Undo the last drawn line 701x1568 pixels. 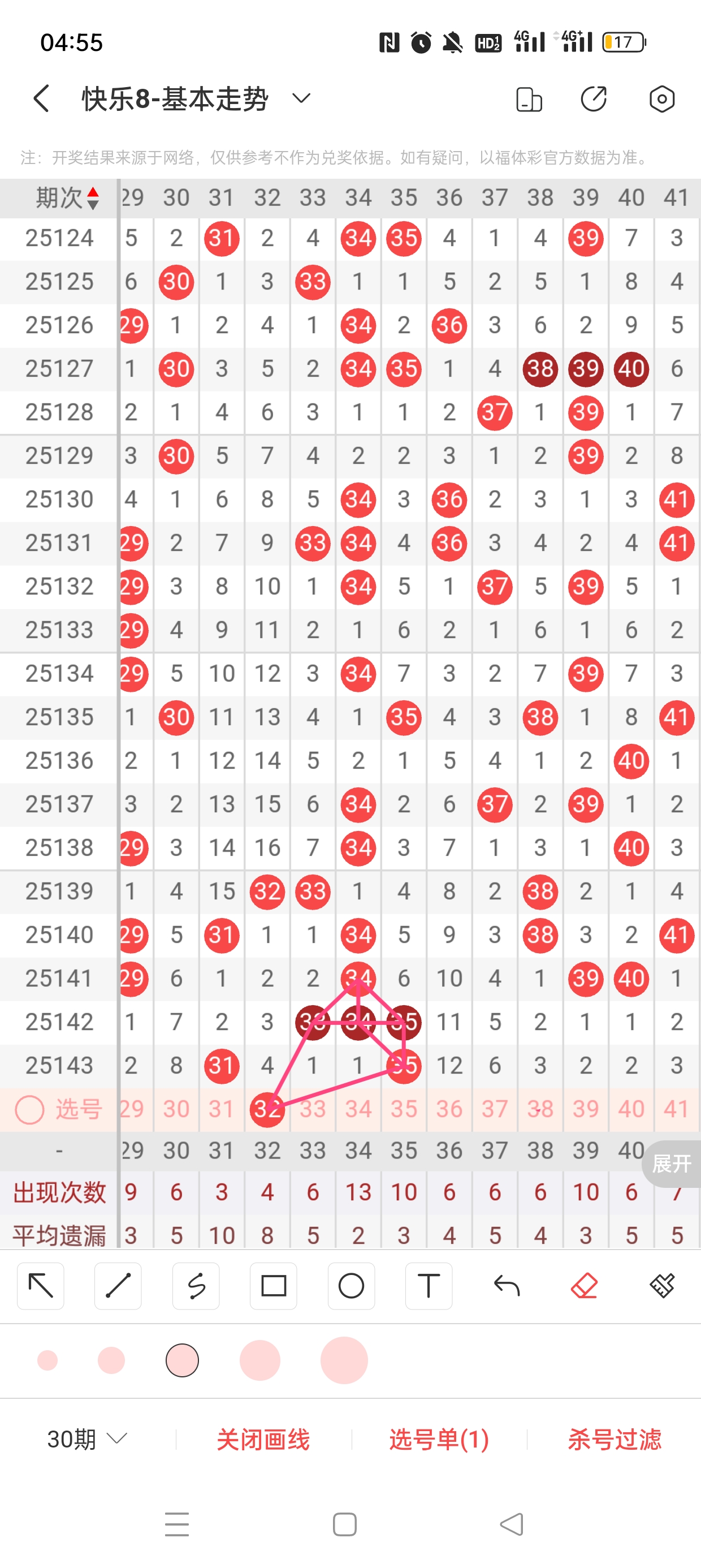click(507, 1286)
